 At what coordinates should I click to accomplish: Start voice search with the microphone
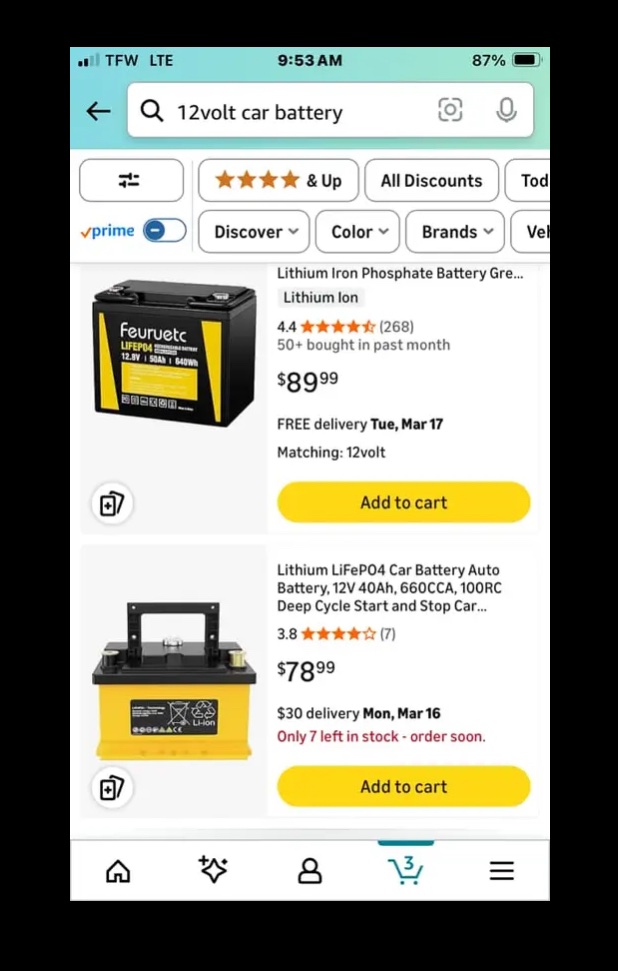(506, 110)
